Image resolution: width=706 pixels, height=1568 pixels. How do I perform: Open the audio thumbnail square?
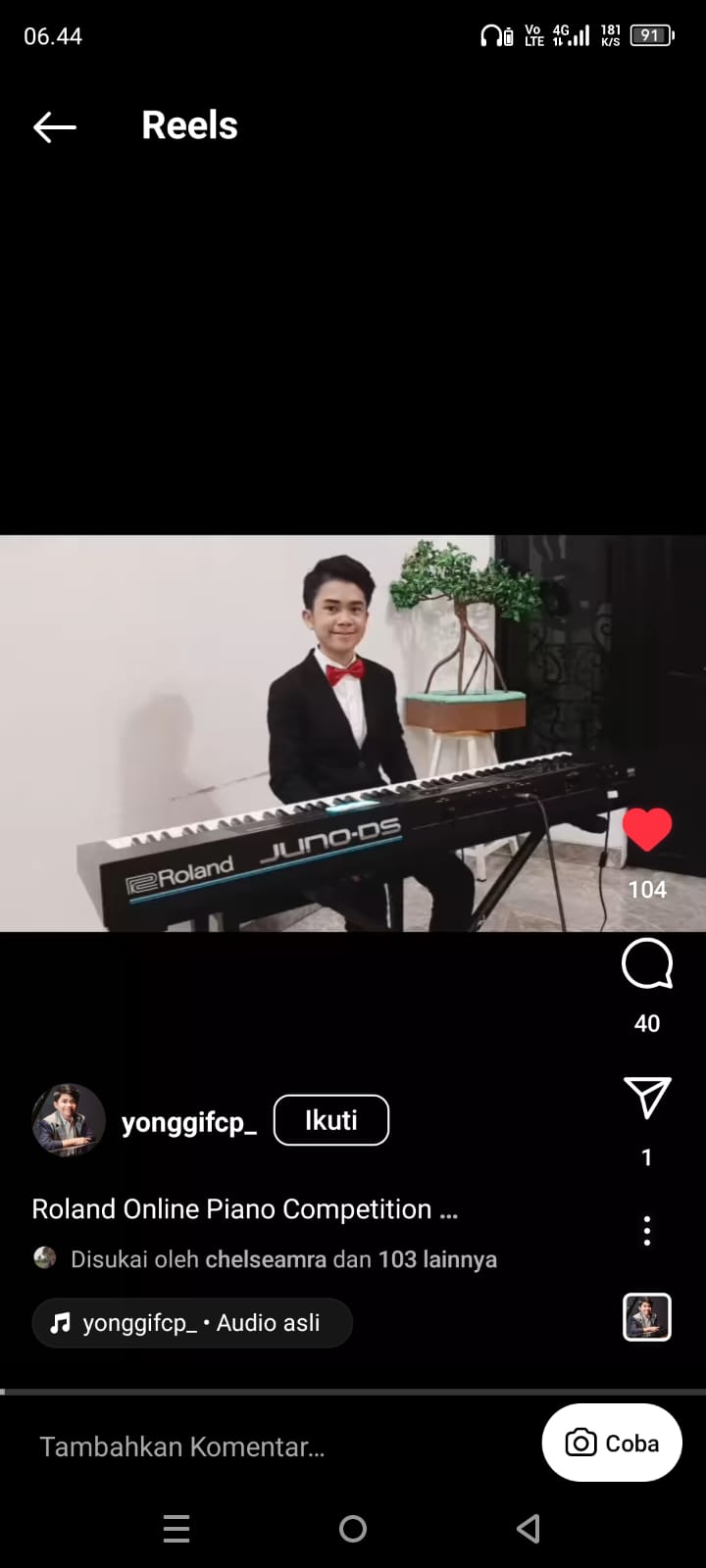647,1317
